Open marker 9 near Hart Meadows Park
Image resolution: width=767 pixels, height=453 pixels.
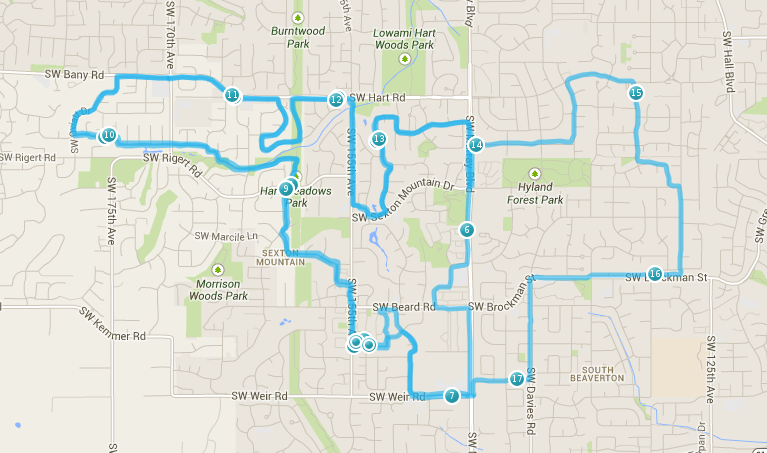coord(286,188)
